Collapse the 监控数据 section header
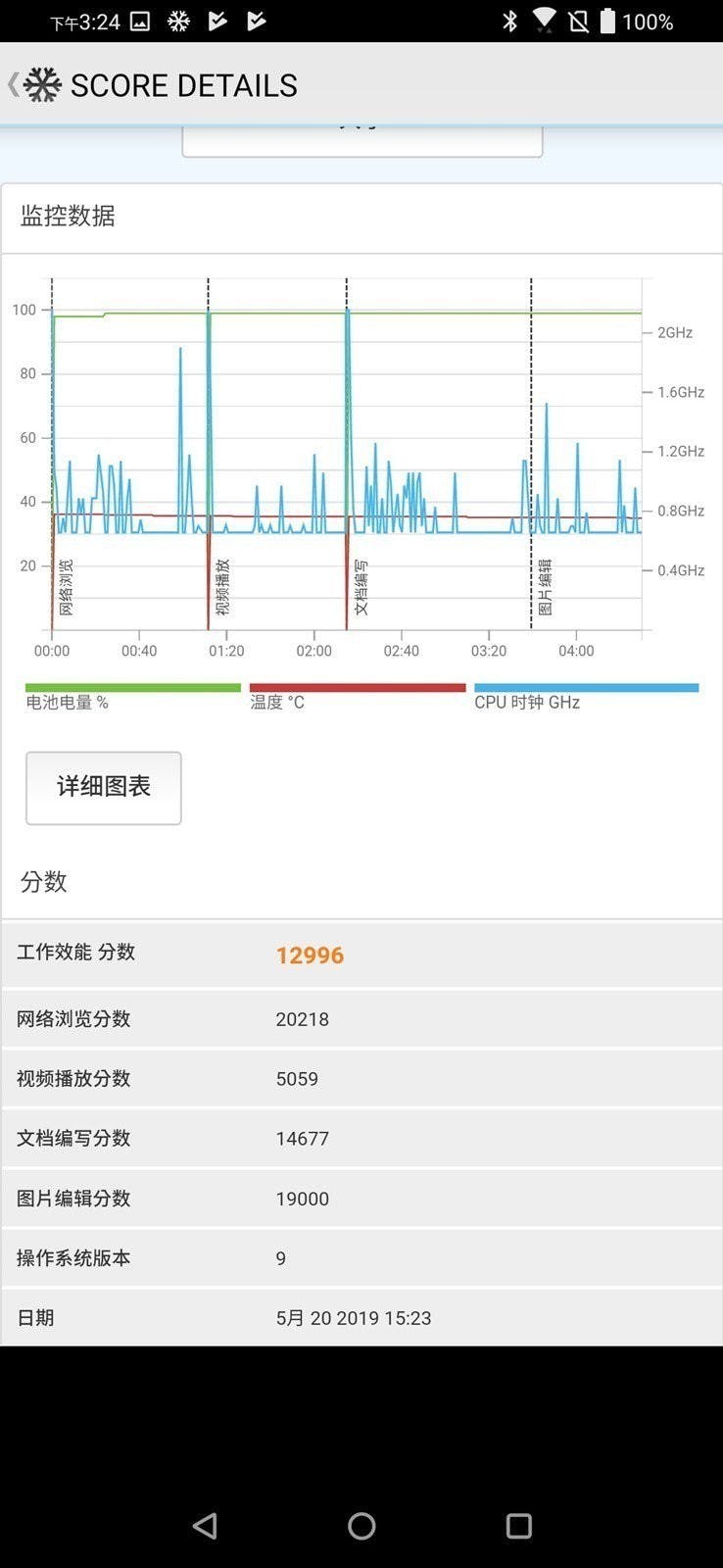The height and width of the screenshot is (1568, 723). click(x=69, y=218)
